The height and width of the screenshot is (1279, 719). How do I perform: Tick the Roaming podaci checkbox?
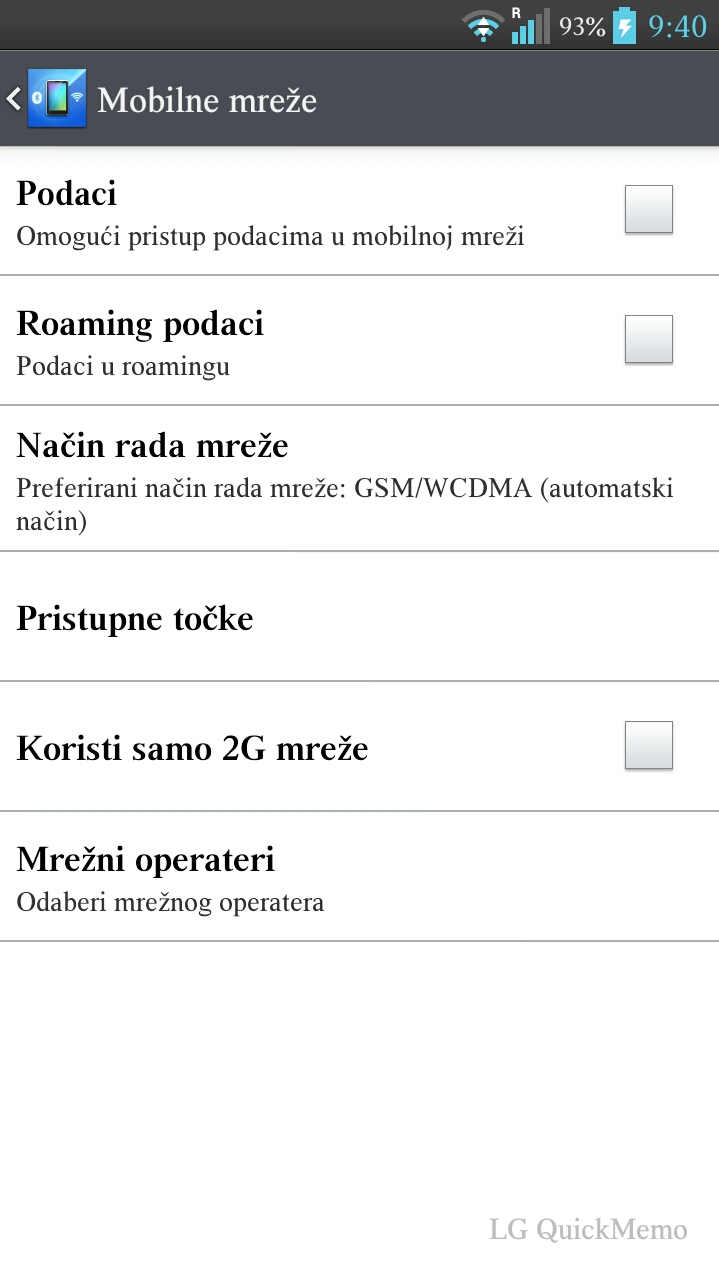click(648, 339)
